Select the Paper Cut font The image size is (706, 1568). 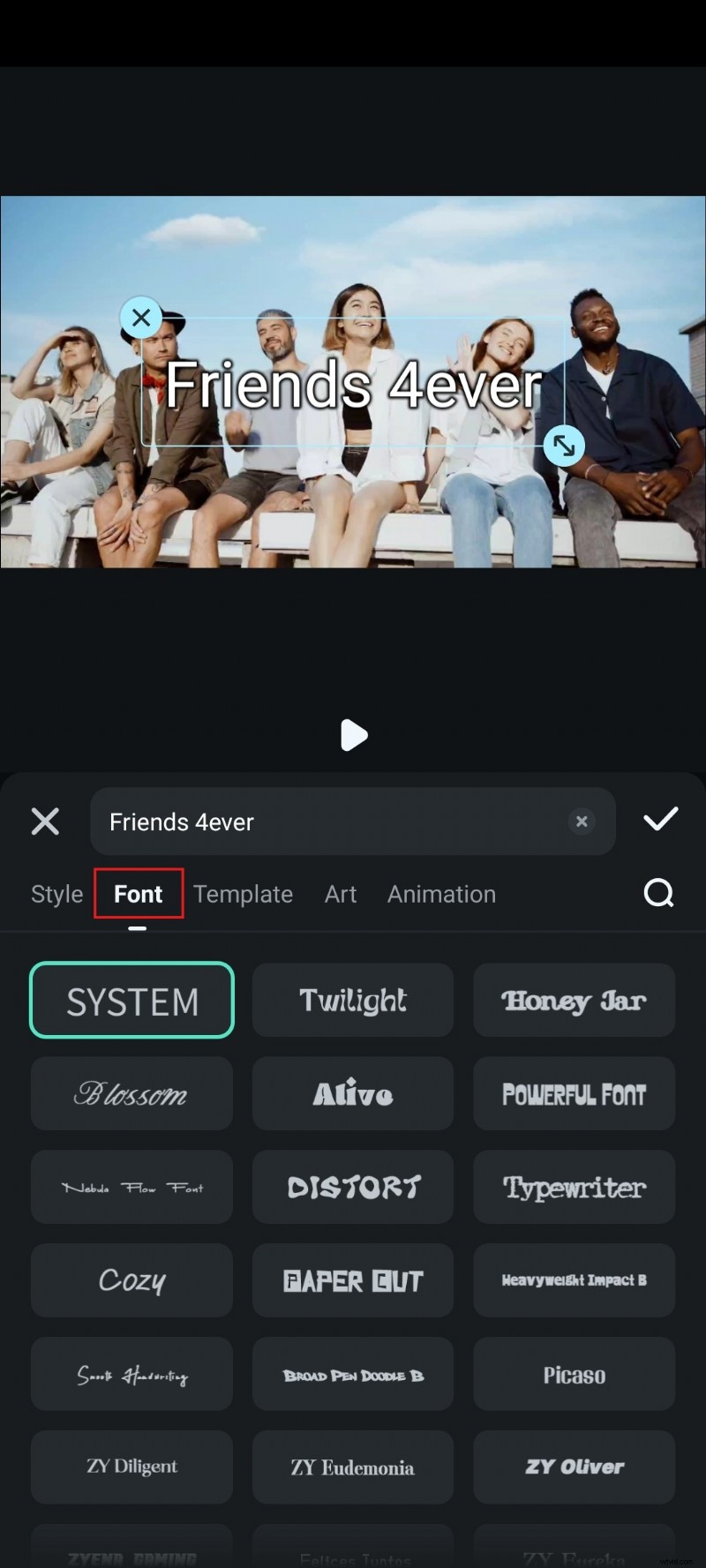pyautogui.click(x=353, y=1280)
